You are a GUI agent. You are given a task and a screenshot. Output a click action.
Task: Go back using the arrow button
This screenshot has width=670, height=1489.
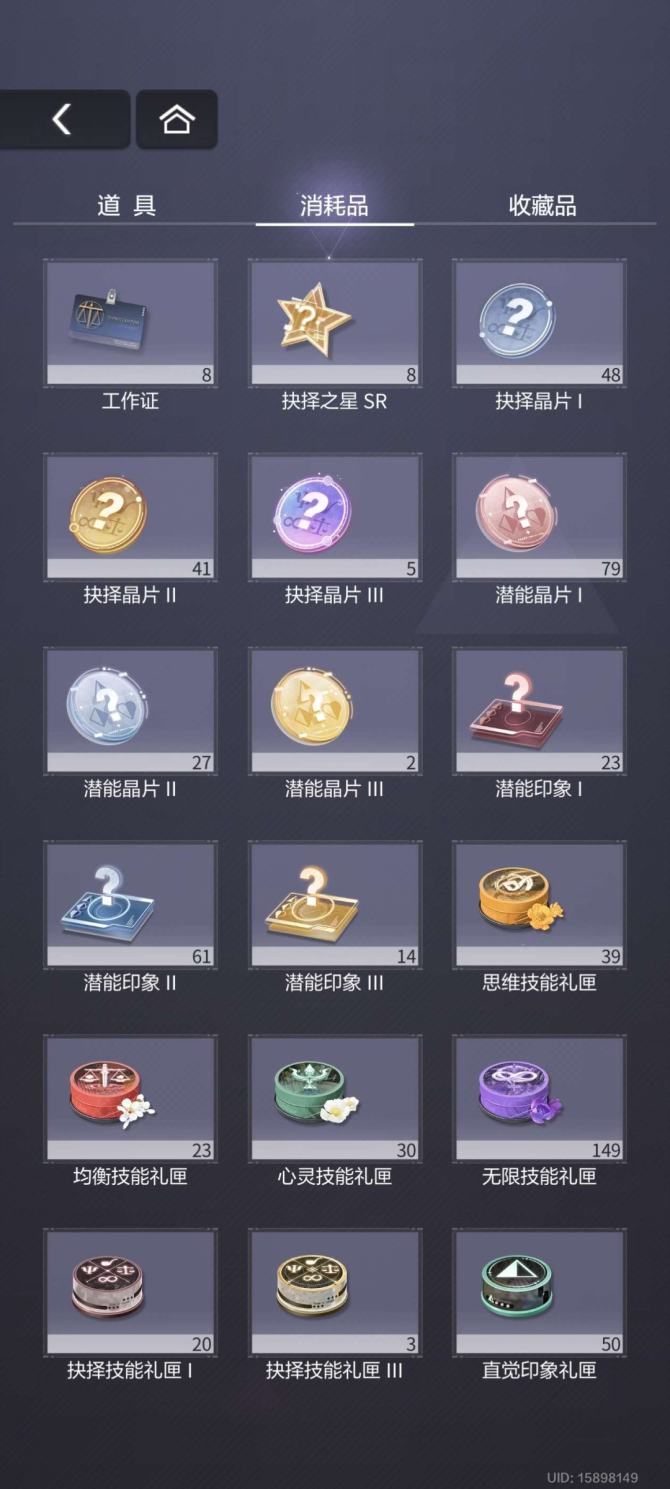click(x=64, y=119)
